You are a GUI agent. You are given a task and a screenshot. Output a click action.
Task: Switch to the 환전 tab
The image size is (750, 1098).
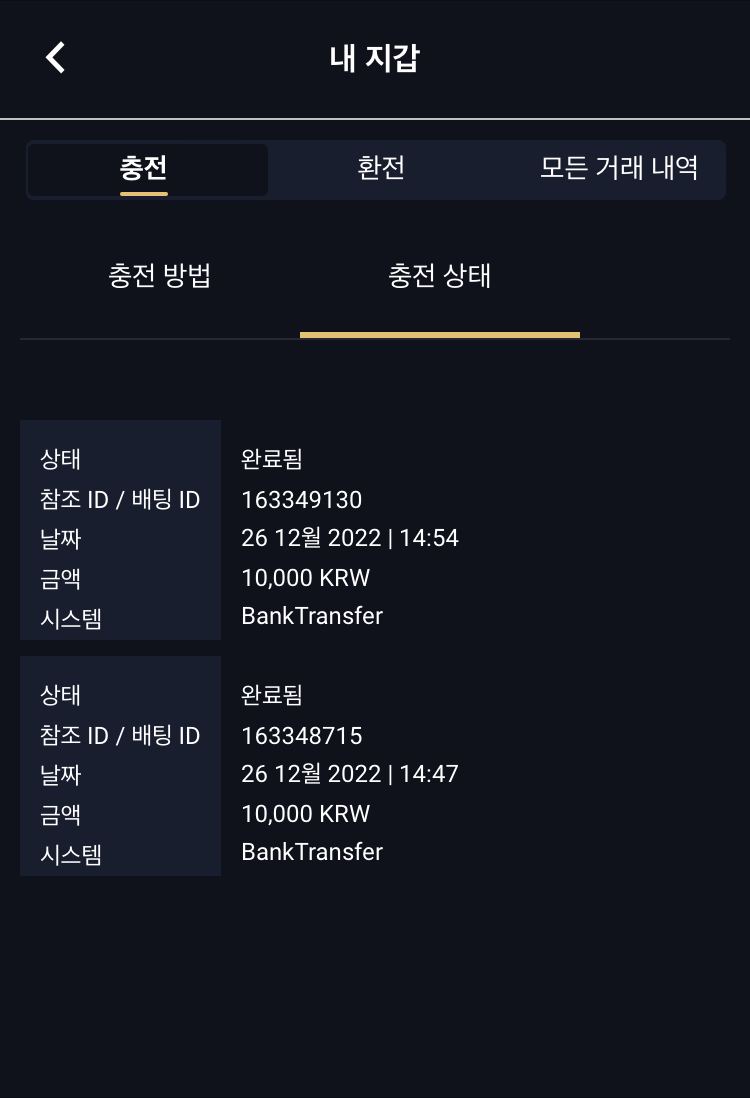click(x=381, y=168)
